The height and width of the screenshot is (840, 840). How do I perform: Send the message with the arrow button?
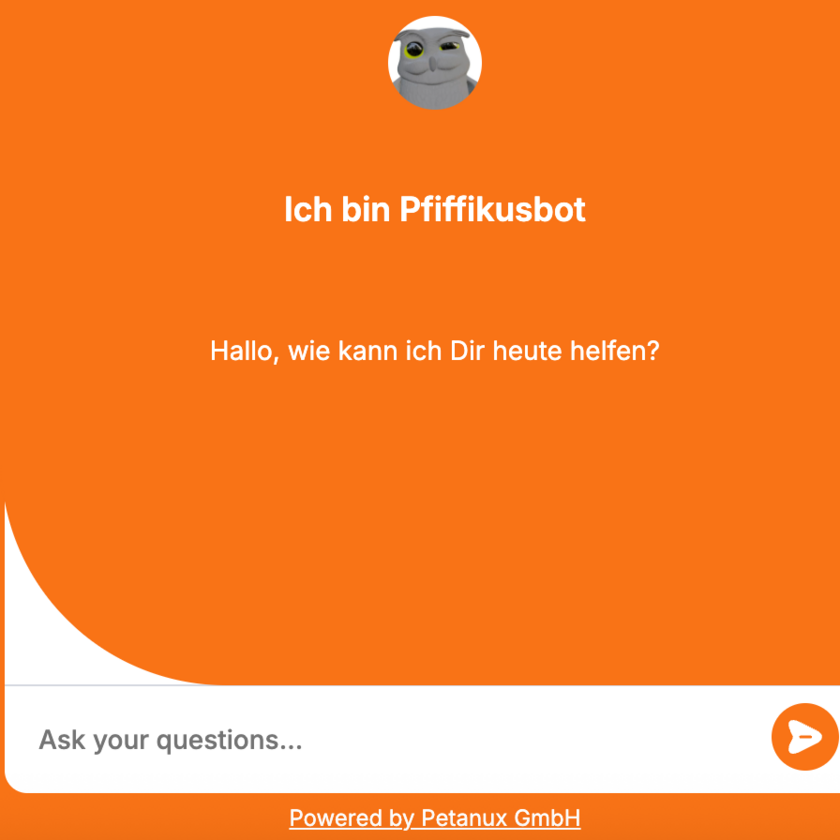pos(804,737)
